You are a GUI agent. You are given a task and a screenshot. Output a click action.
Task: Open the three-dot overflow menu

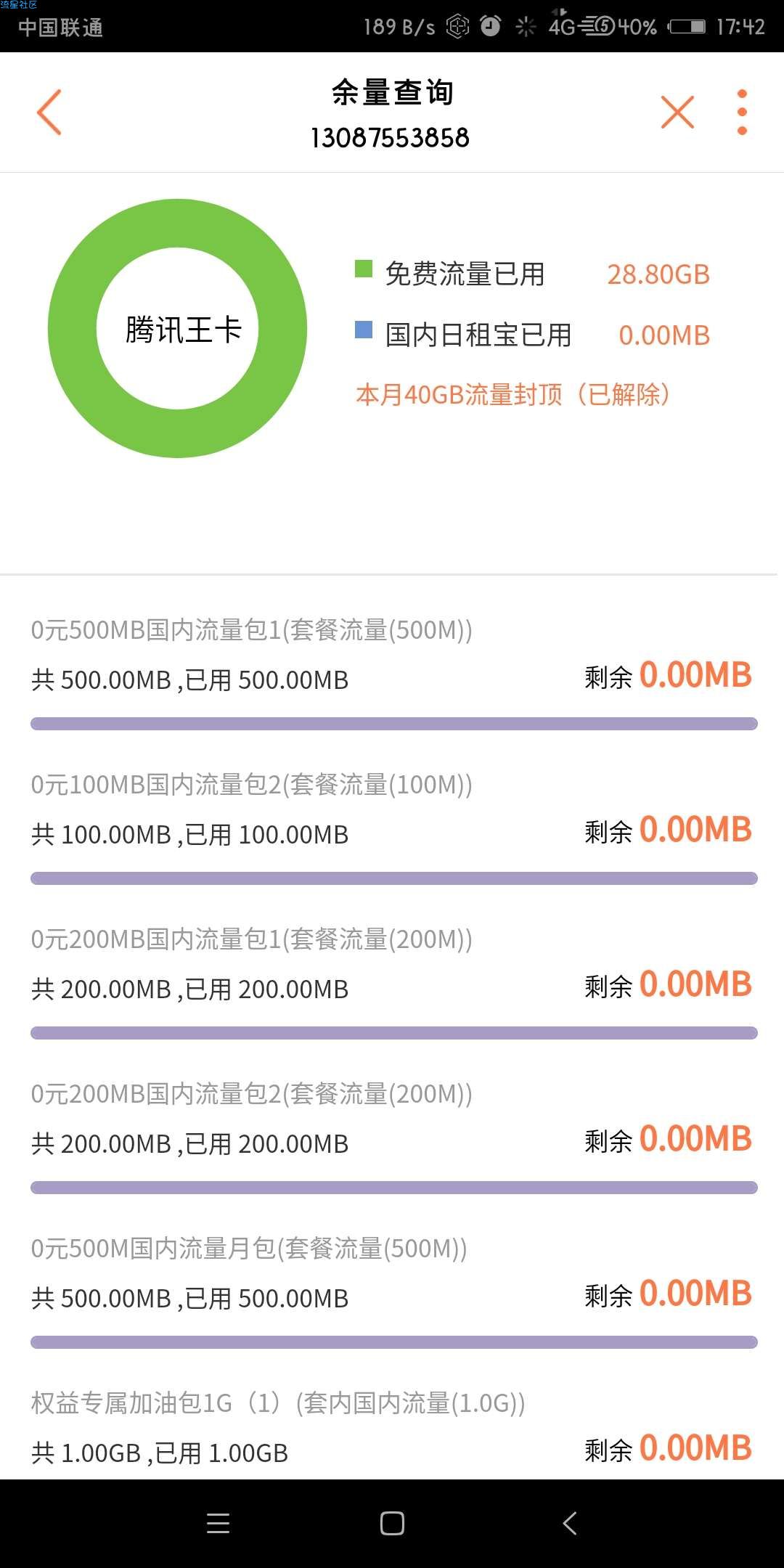pos(742,112)
